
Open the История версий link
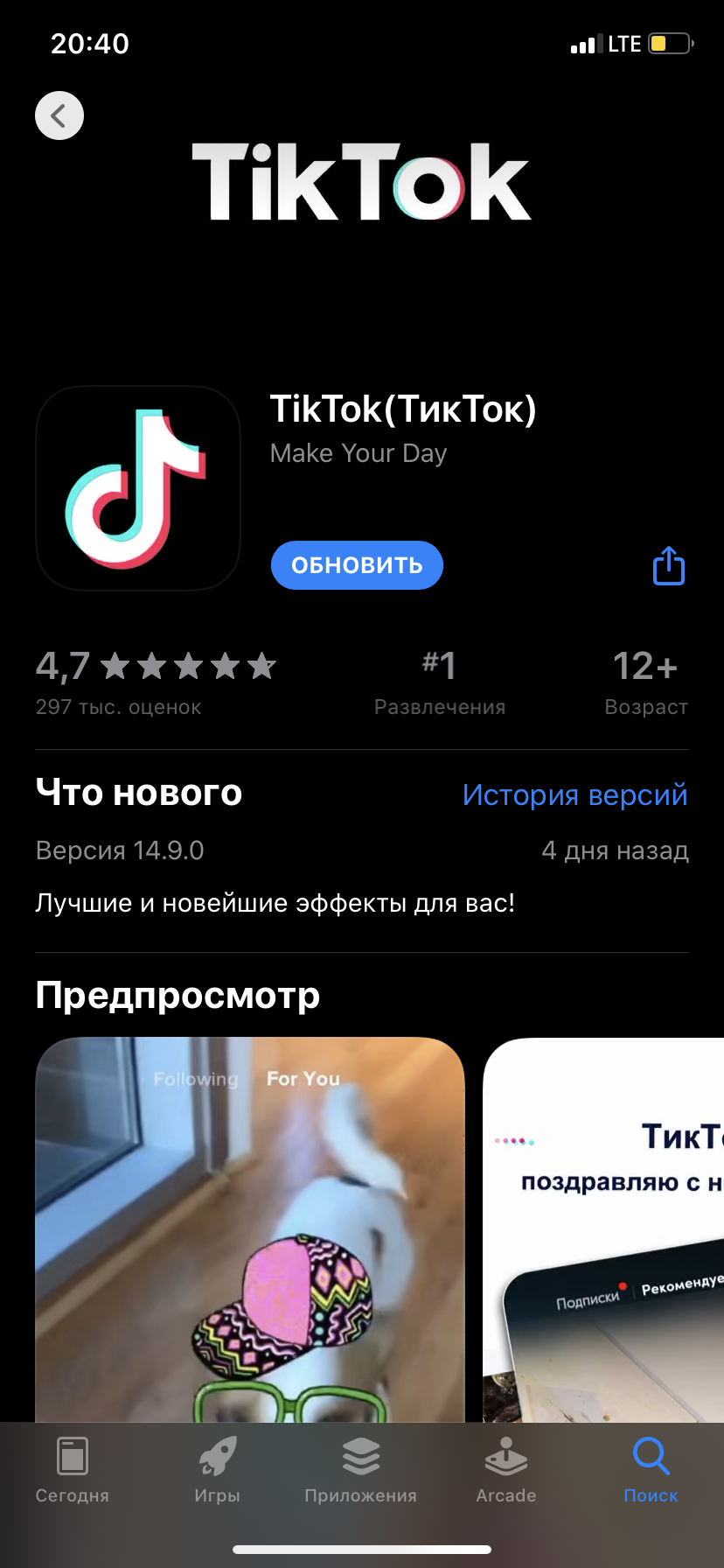pos(574,794)
